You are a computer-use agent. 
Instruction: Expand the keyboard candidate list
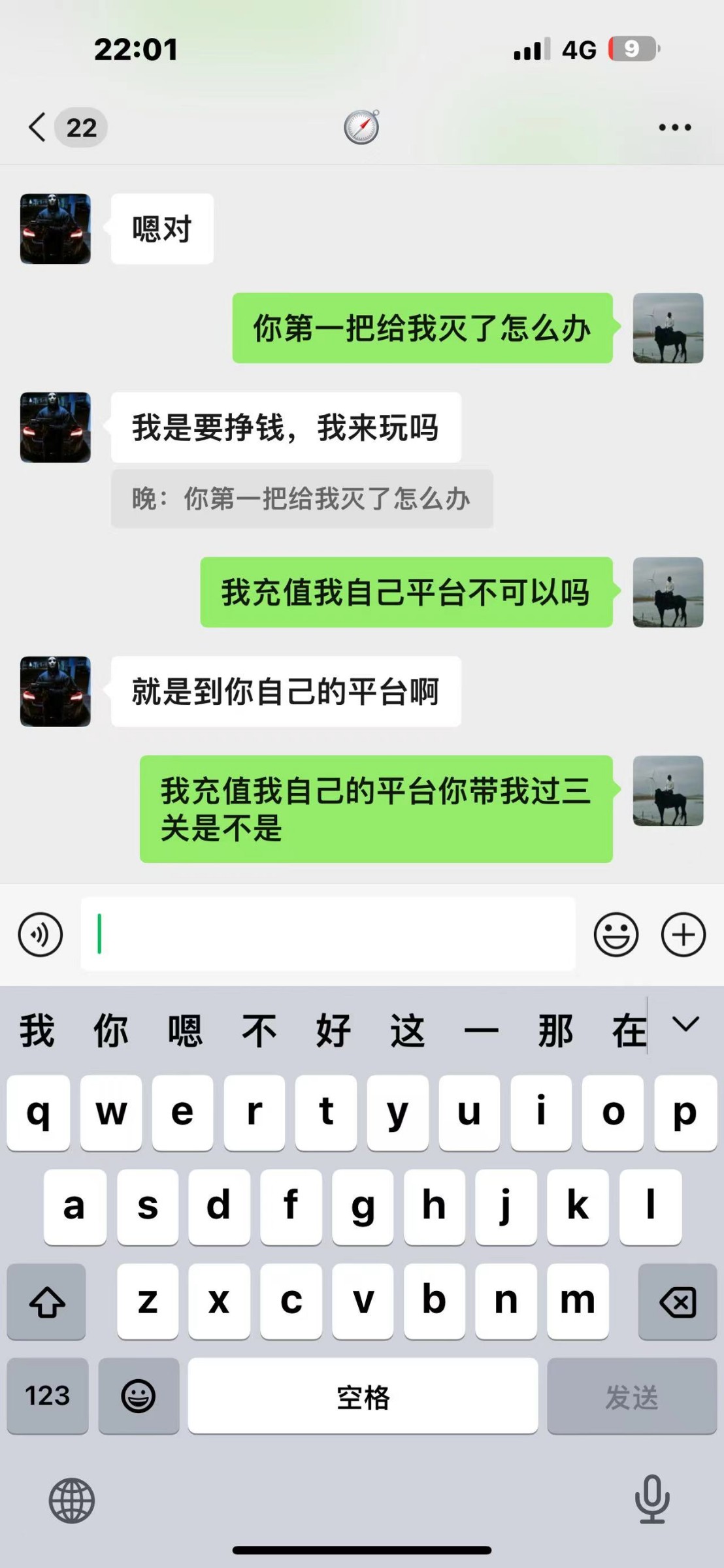[685, 1024]
